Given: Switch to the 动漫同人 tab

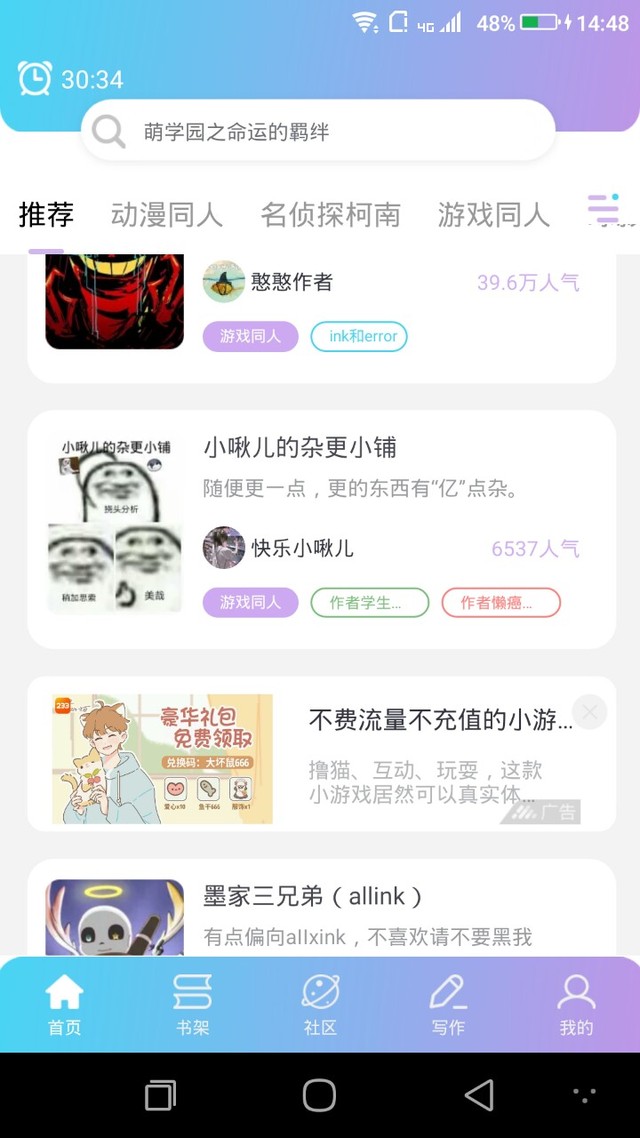Looking at the screenshot, I should (x=166, y=214).
